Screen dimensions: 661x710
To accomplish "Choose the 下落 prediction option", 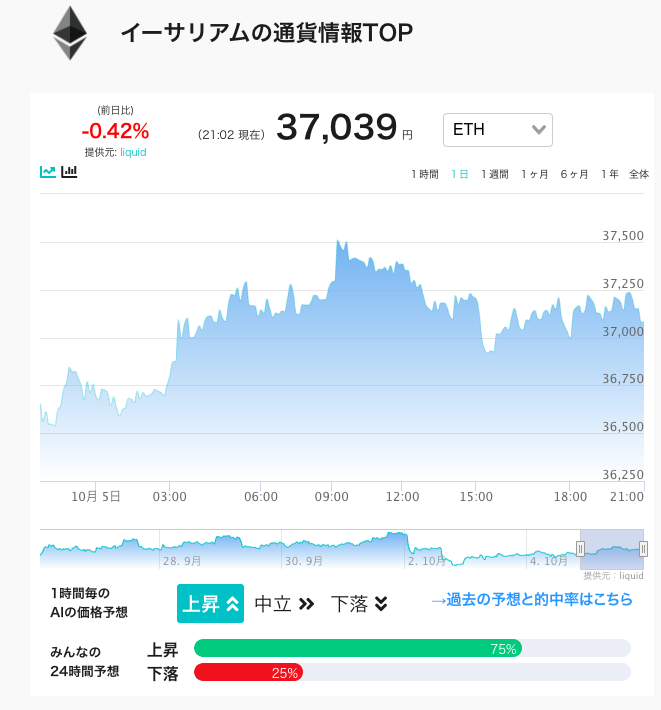I will tap(359, 604).
